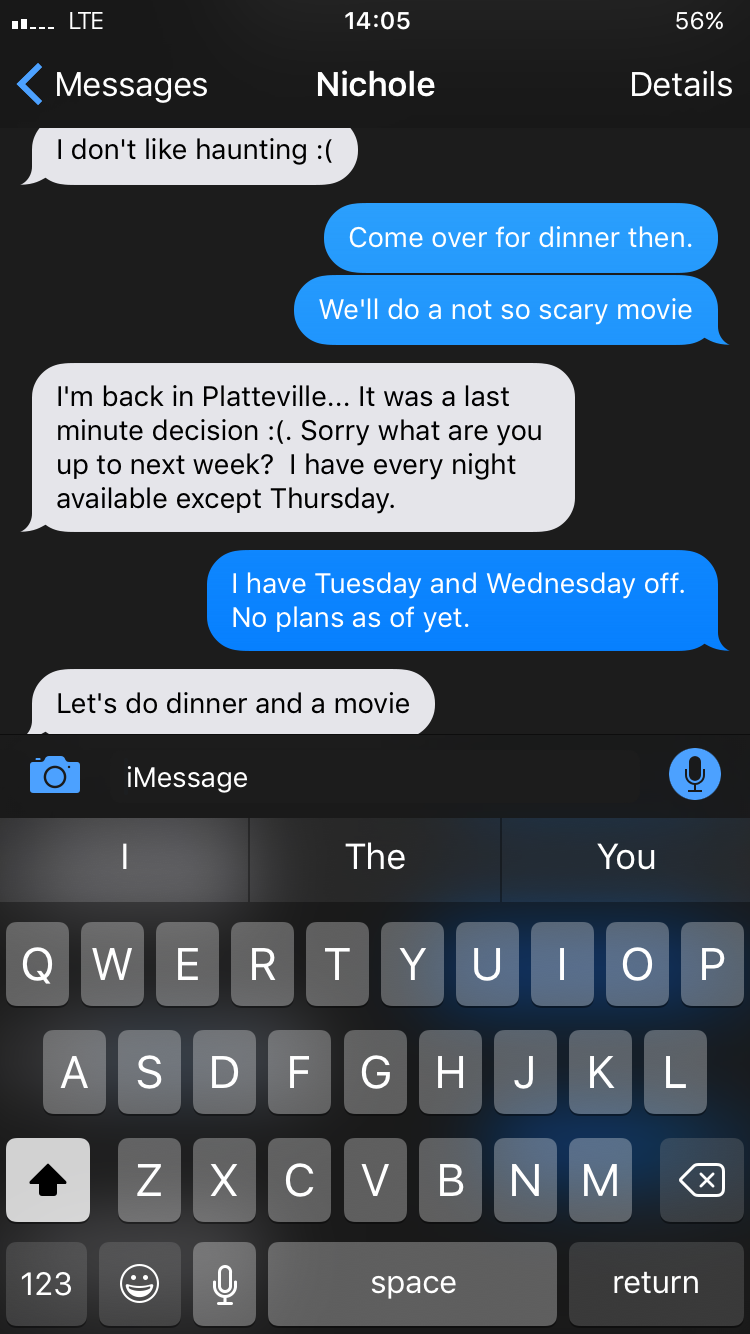Tap the space bar
The image size is (750, 1334).
coord(412,1283)
